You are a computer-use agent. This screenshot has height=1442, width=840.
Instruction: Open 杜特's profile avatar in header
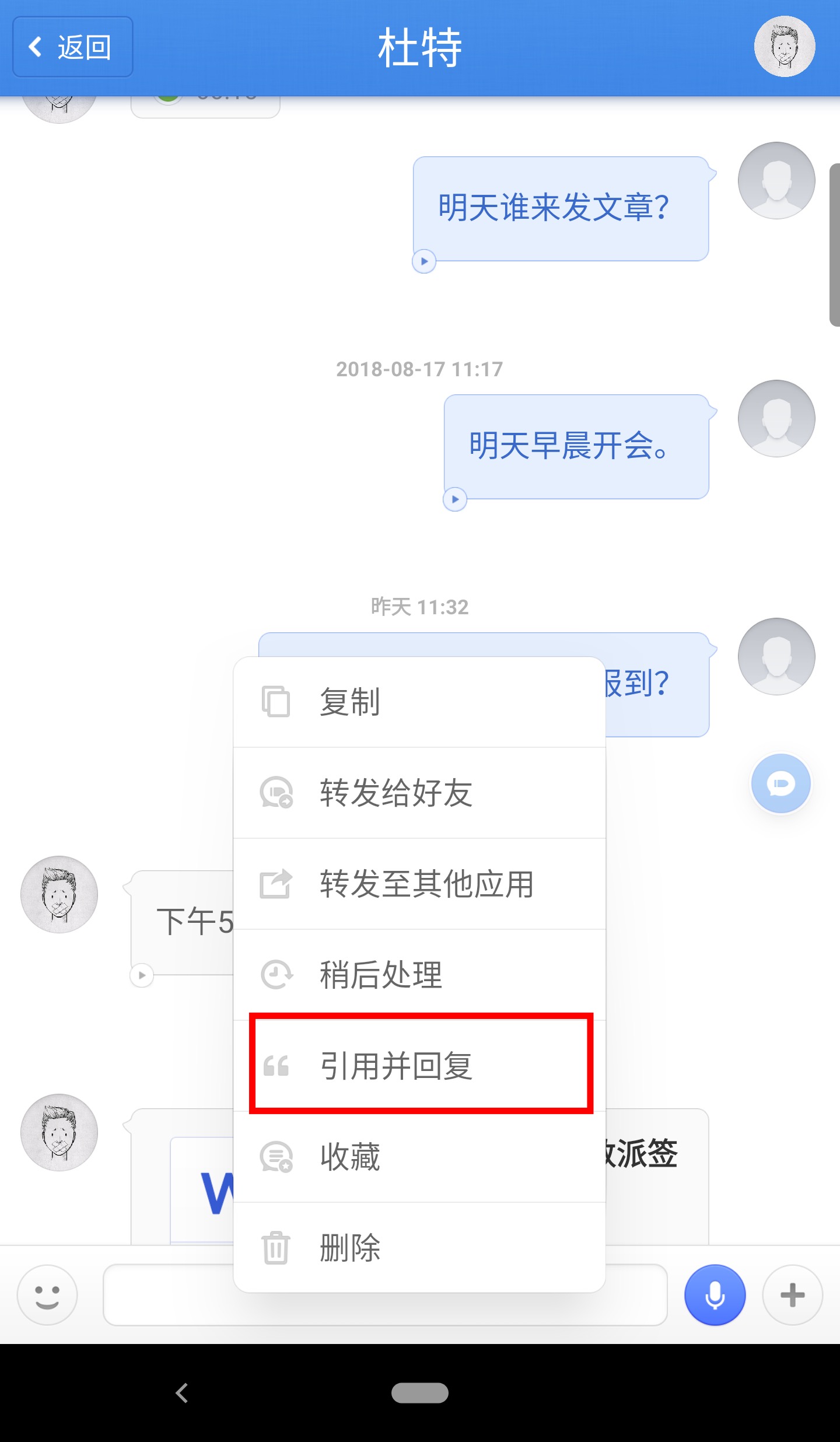tap(784, 47)
